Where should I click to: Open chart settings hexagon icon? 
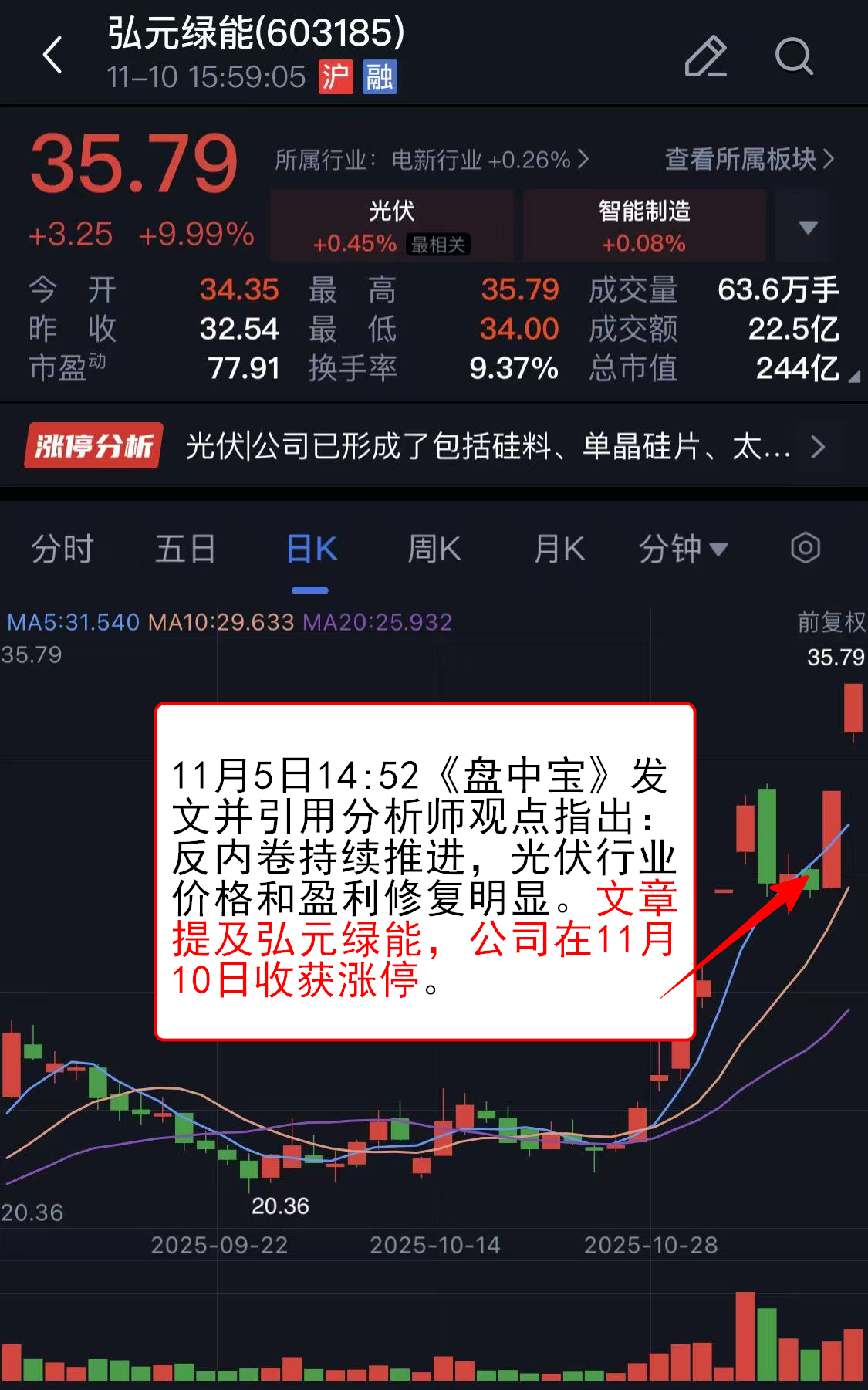coord(805,548)
